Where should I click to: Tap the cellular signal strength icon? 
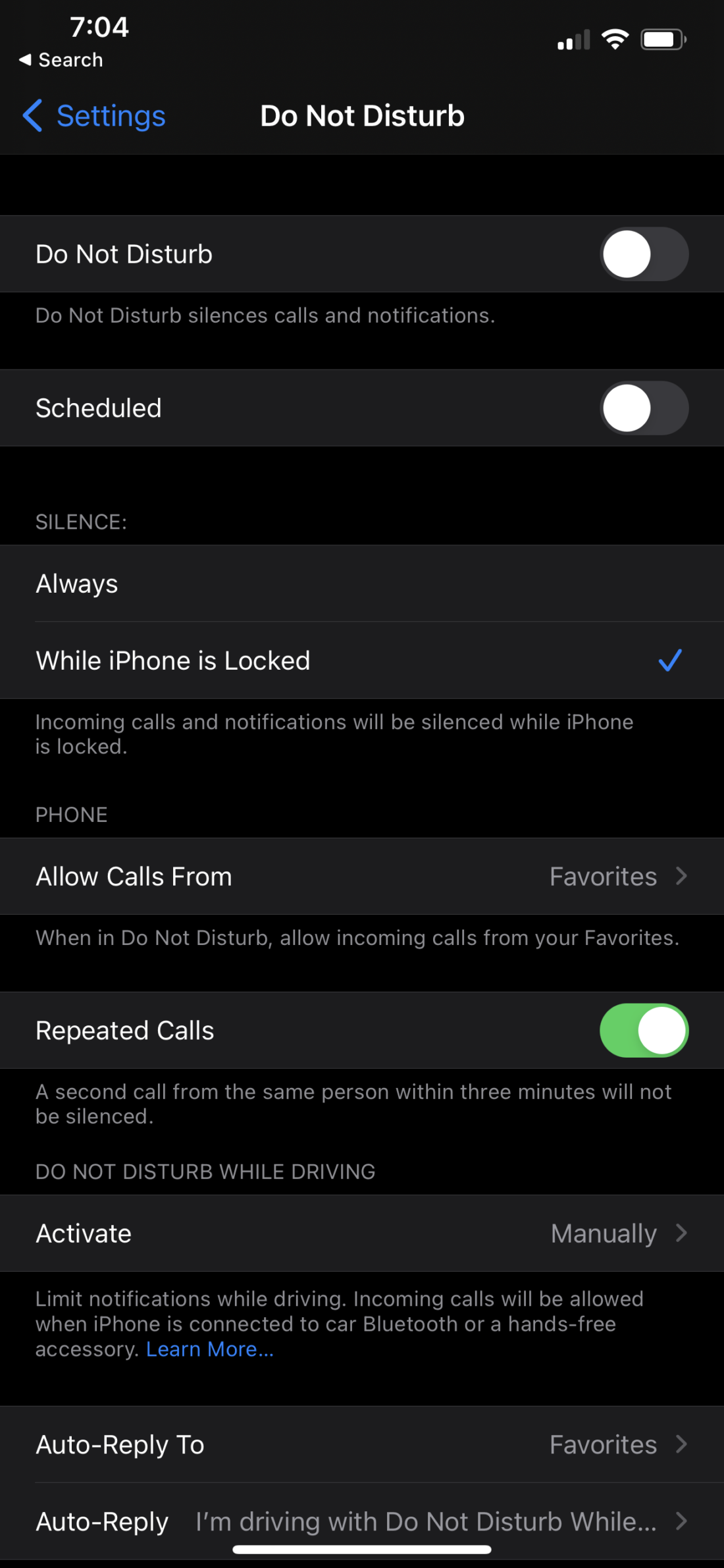coord(571,41)
